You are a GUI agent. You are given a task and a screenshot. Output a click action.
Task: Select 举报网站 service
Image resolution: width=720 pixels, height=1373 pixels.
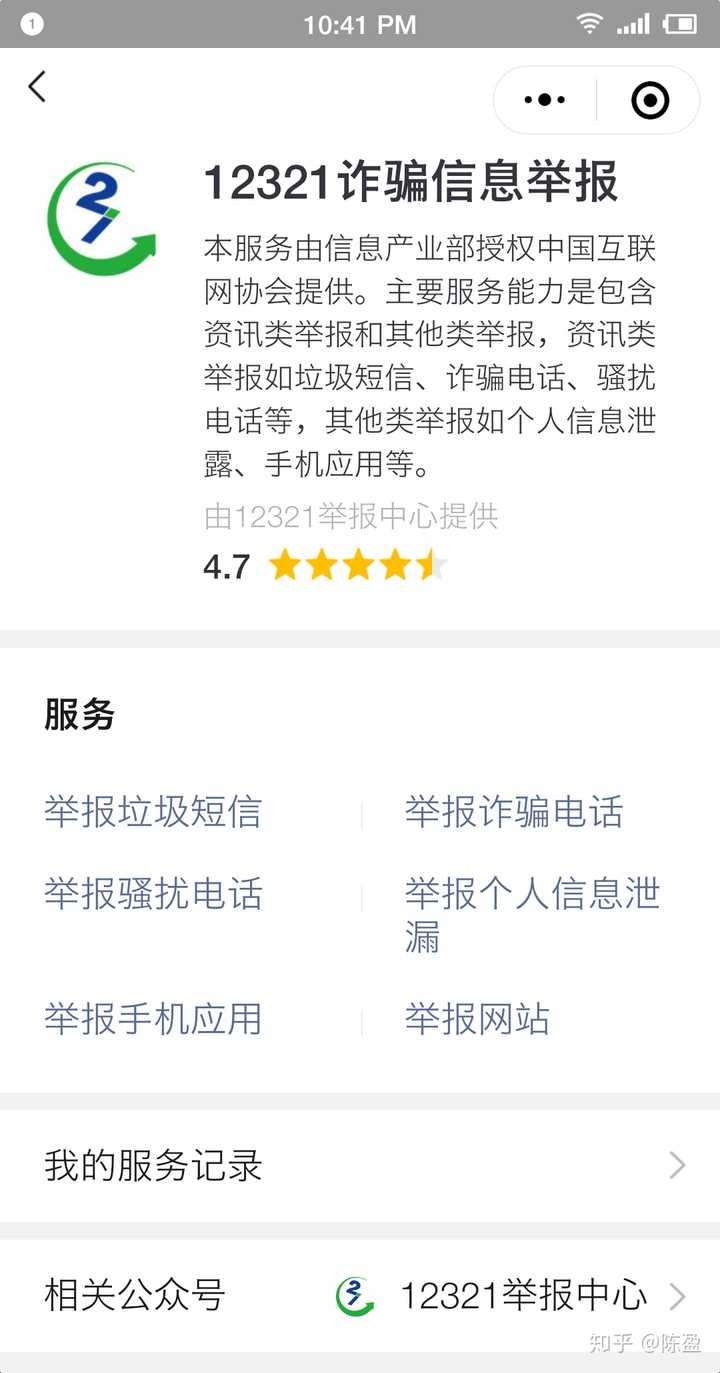[477, 1020]
